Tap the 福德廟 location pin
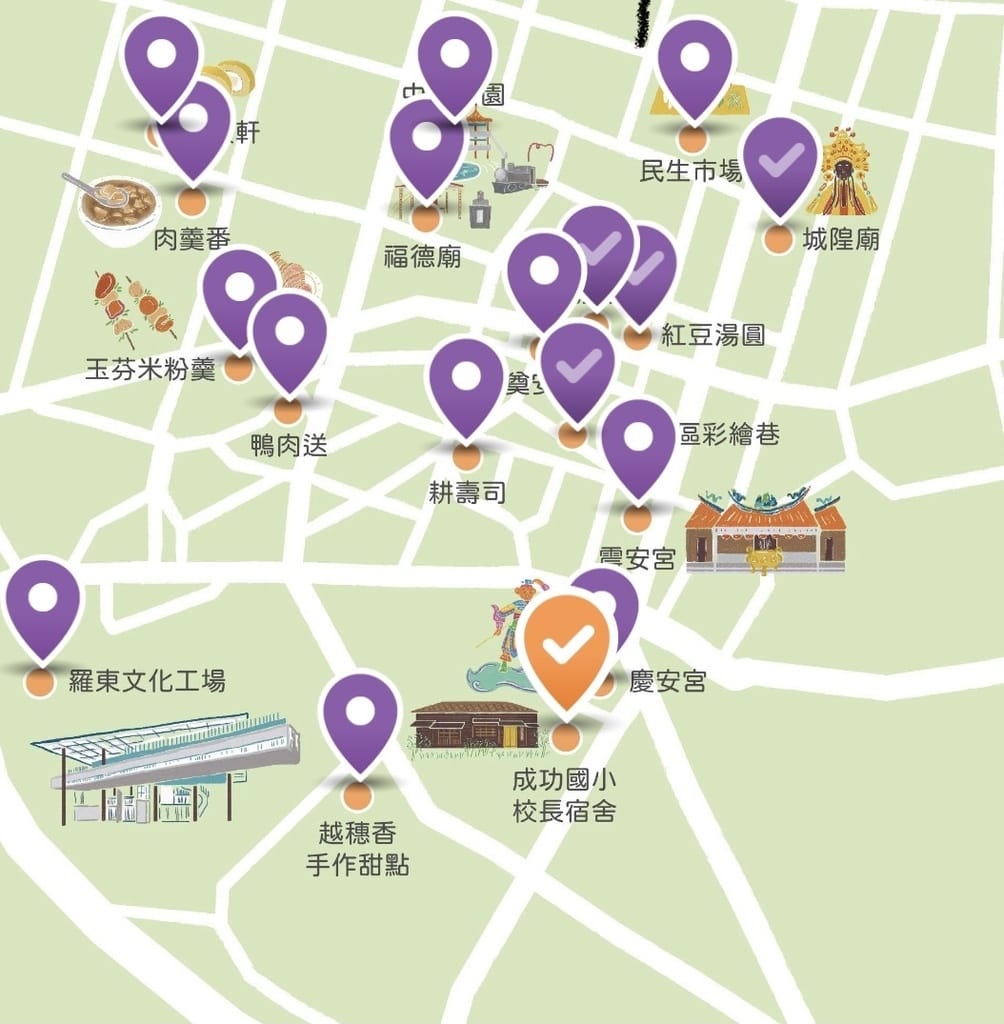This screenshot has height=1024, width=1004. click(427, 145)
